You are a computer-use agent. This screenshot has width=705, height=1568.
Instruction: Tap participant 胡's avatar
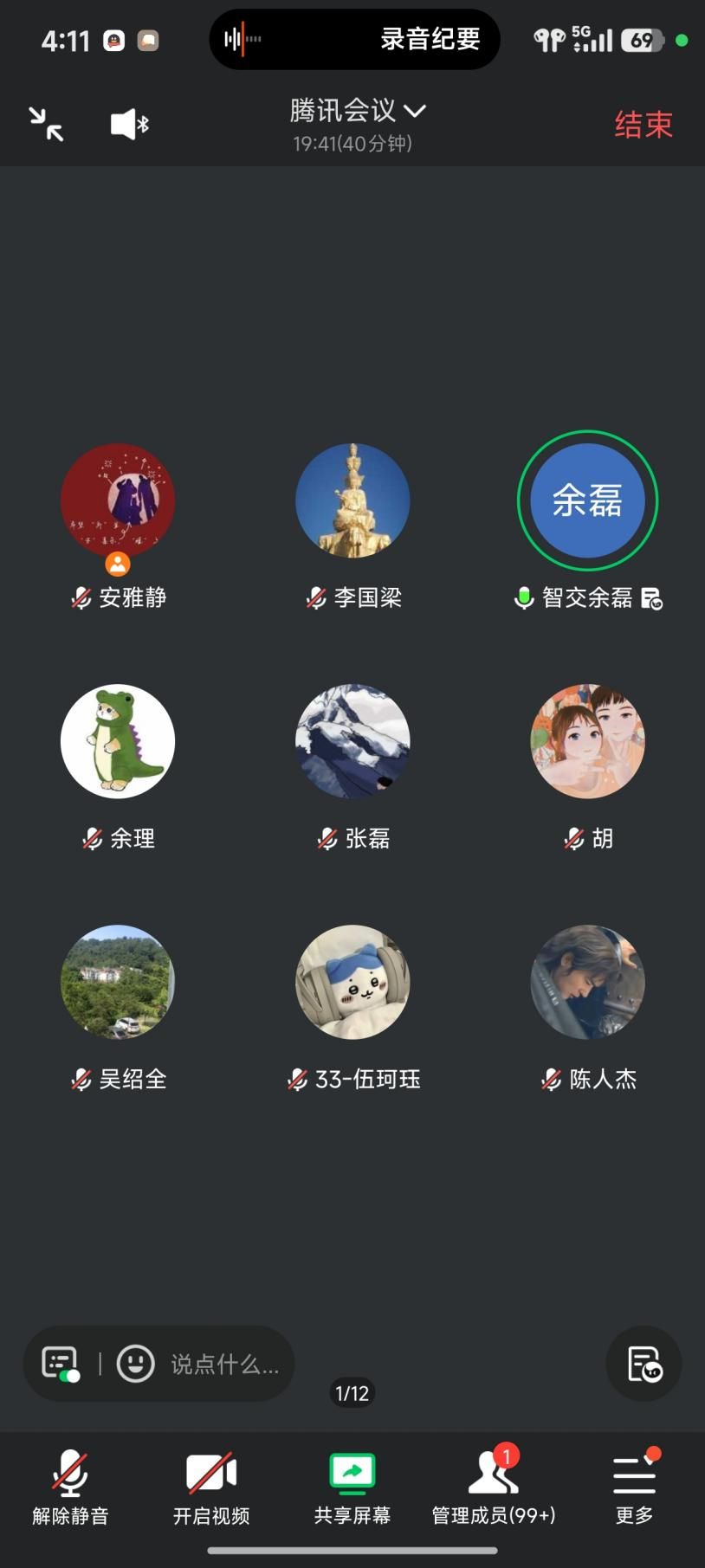pyautogui.click(x=587, y=741)
